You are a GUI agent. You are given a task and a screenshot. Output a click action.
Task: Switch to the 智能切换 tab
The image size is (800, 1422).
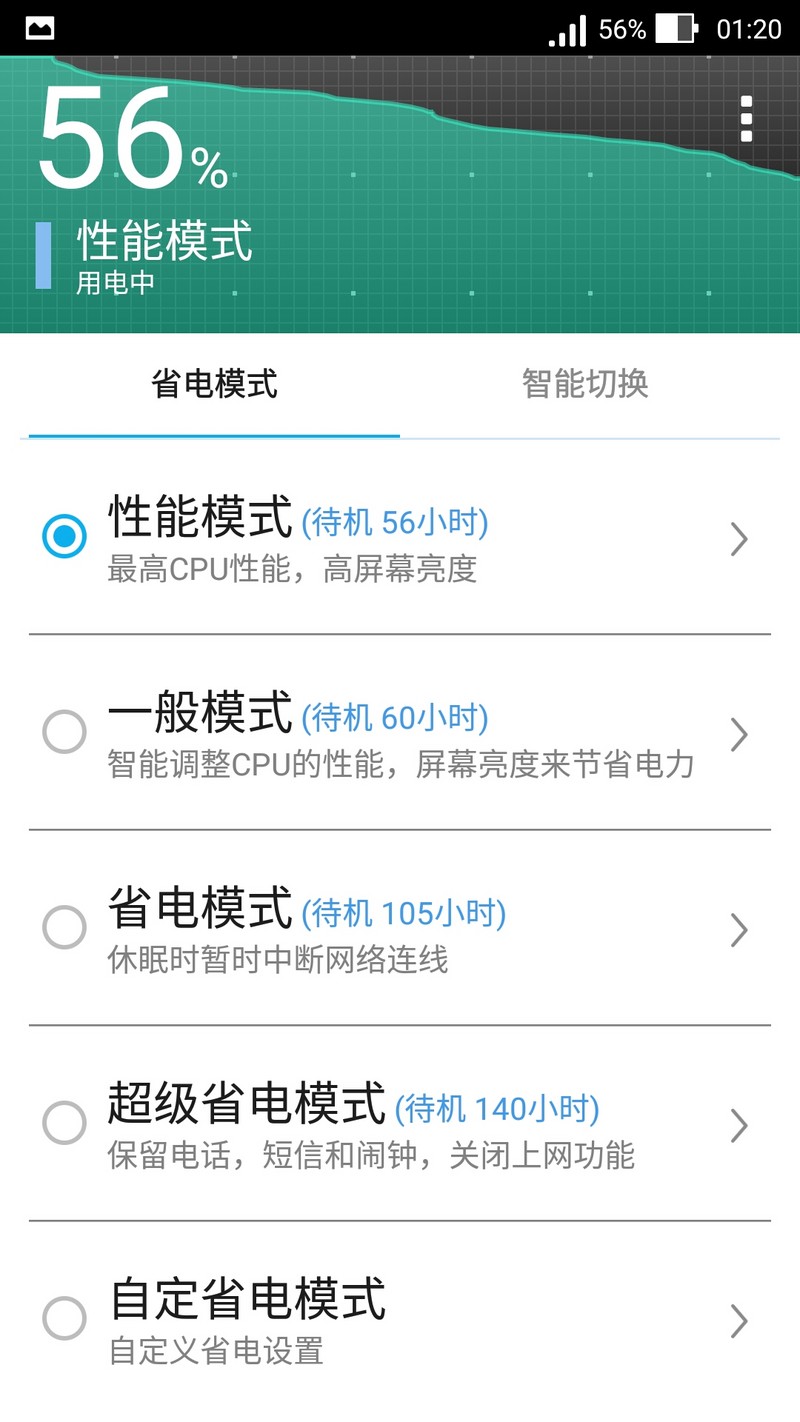(x=584, y=383)
